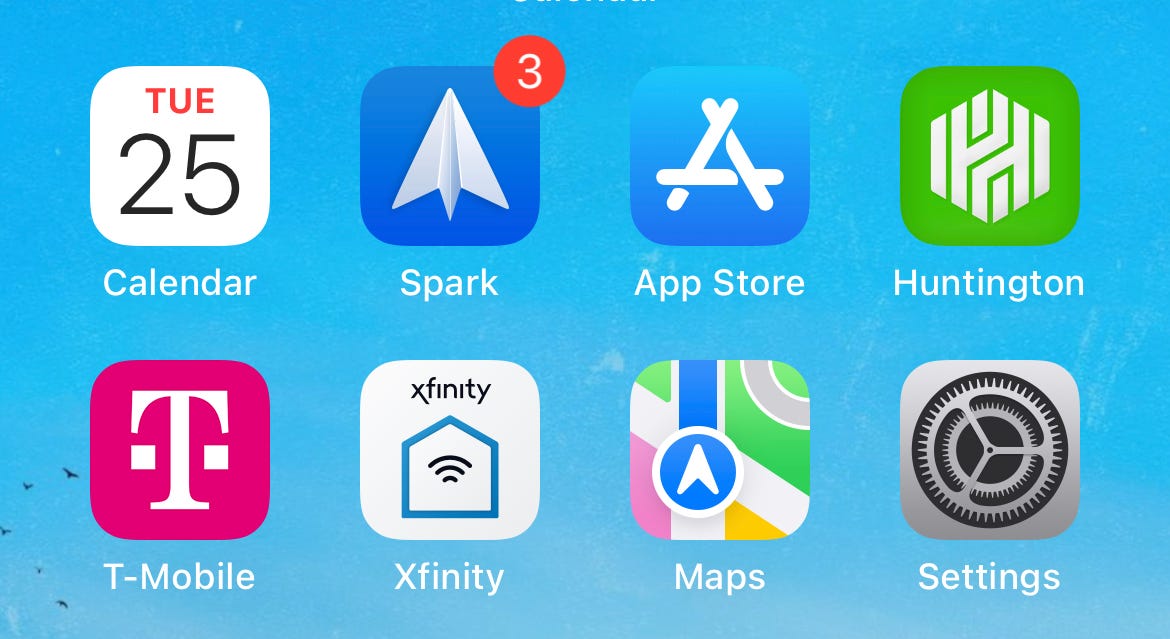The image size is (1170, 639).
Task: Launch the T-Mobile app
Action: click(180, 450)
